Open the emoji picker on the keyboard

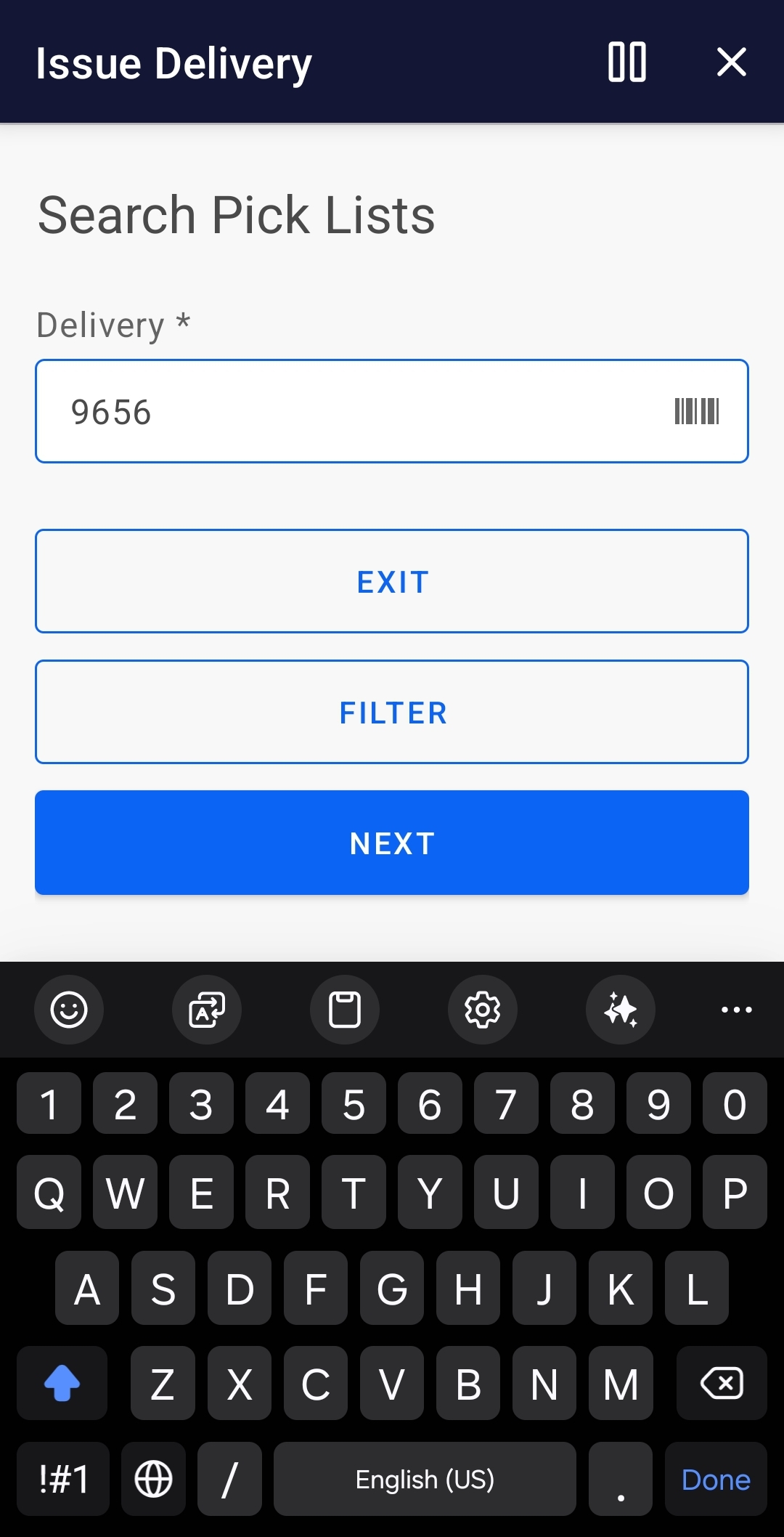coord(69,1010)
